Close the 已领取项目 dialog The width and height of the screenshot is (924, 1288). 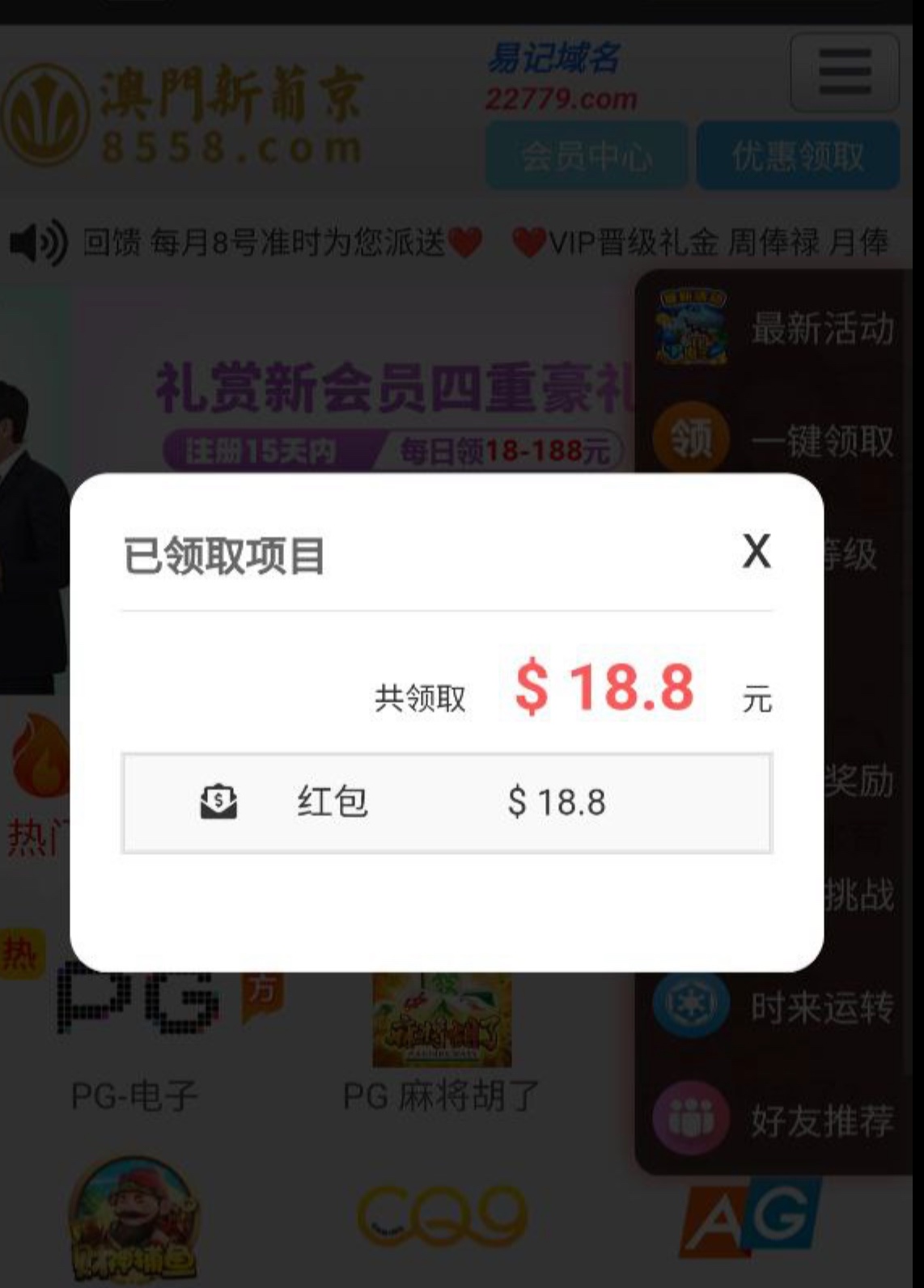pos(757,552)
